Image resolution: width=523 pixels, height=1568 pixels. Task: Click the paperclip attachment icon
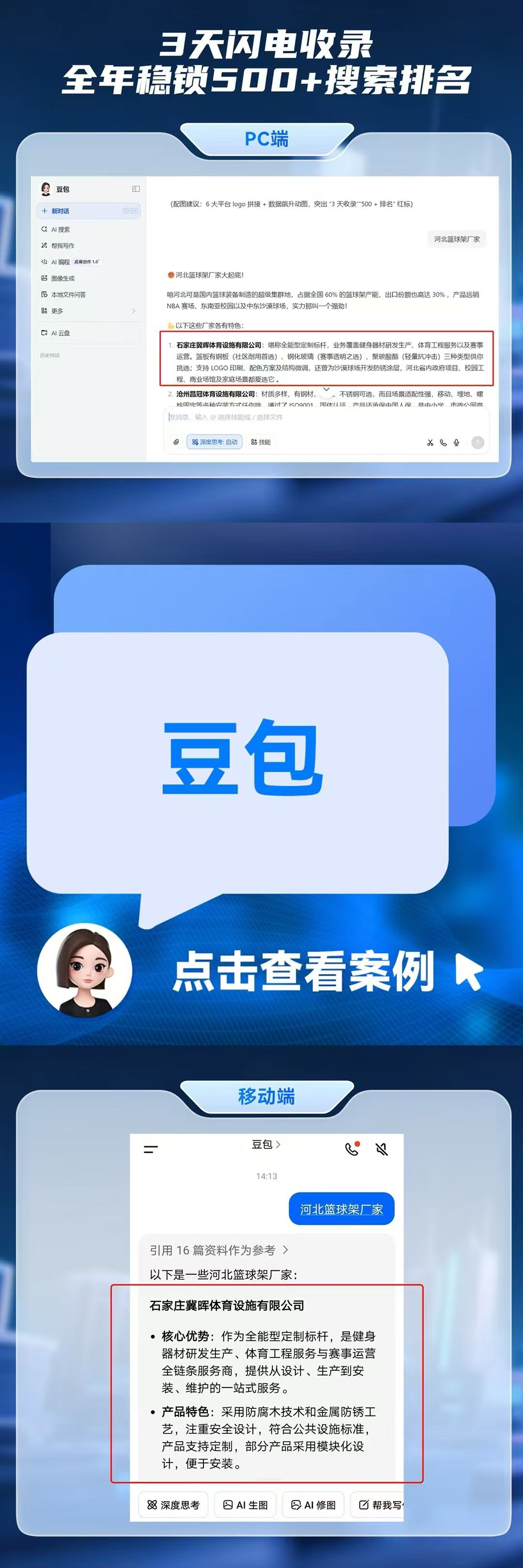[176, 442]
